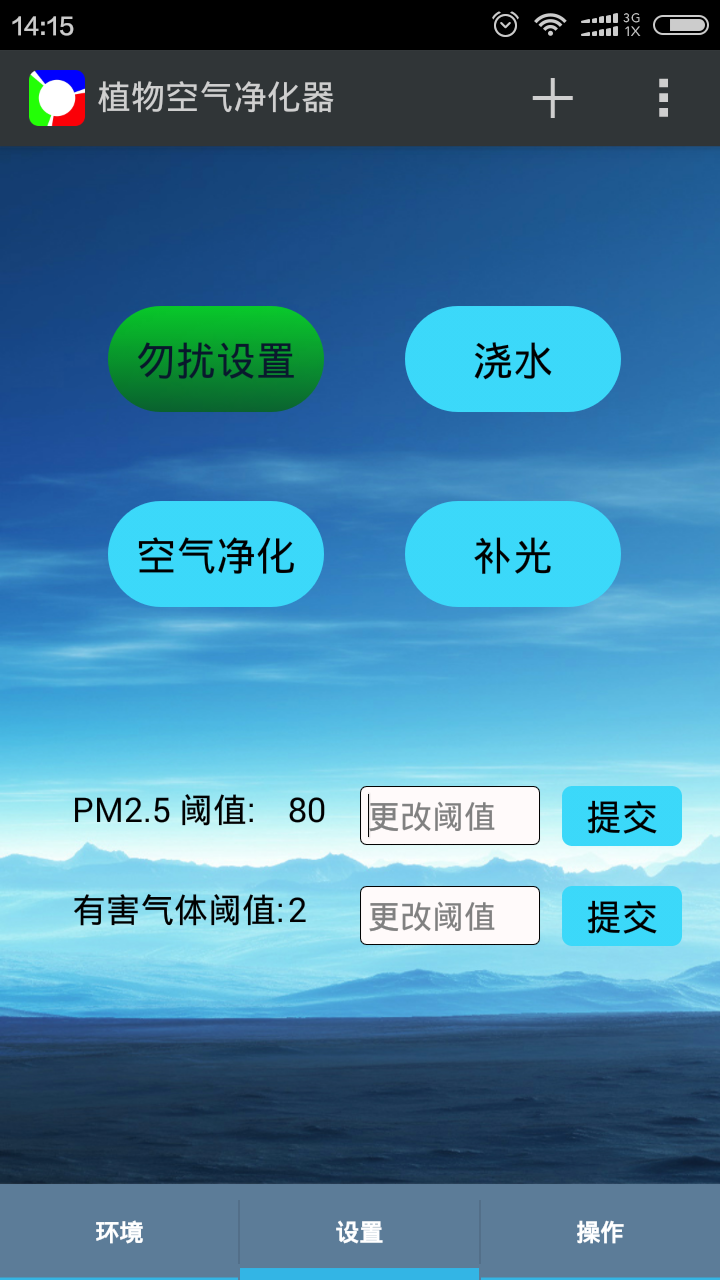Submit the 有害气体阈值 change with 提交

click(622, 916)
